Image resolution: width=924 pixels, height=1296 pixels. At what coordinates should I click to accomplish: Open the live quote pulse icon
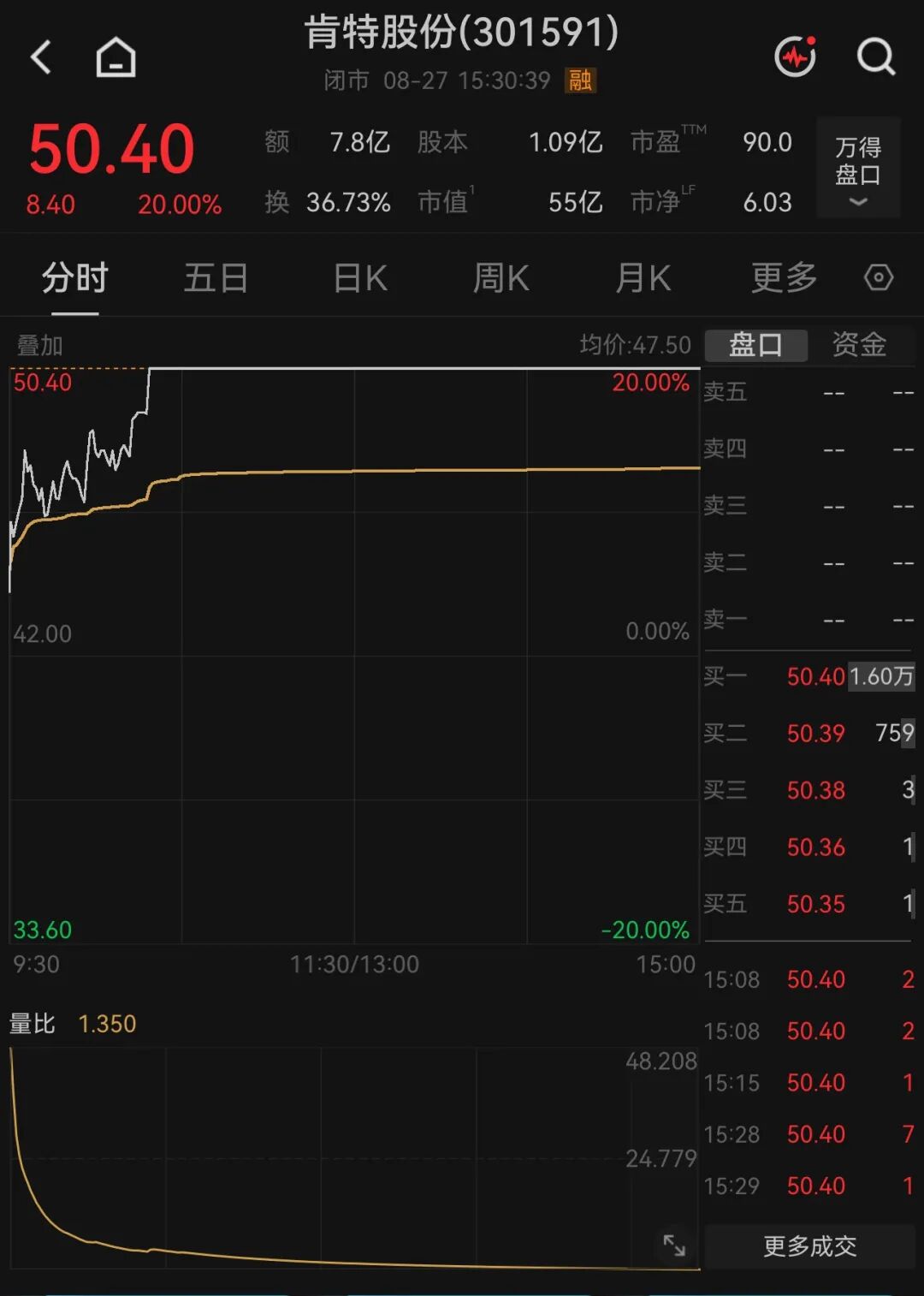pos(796,56)
